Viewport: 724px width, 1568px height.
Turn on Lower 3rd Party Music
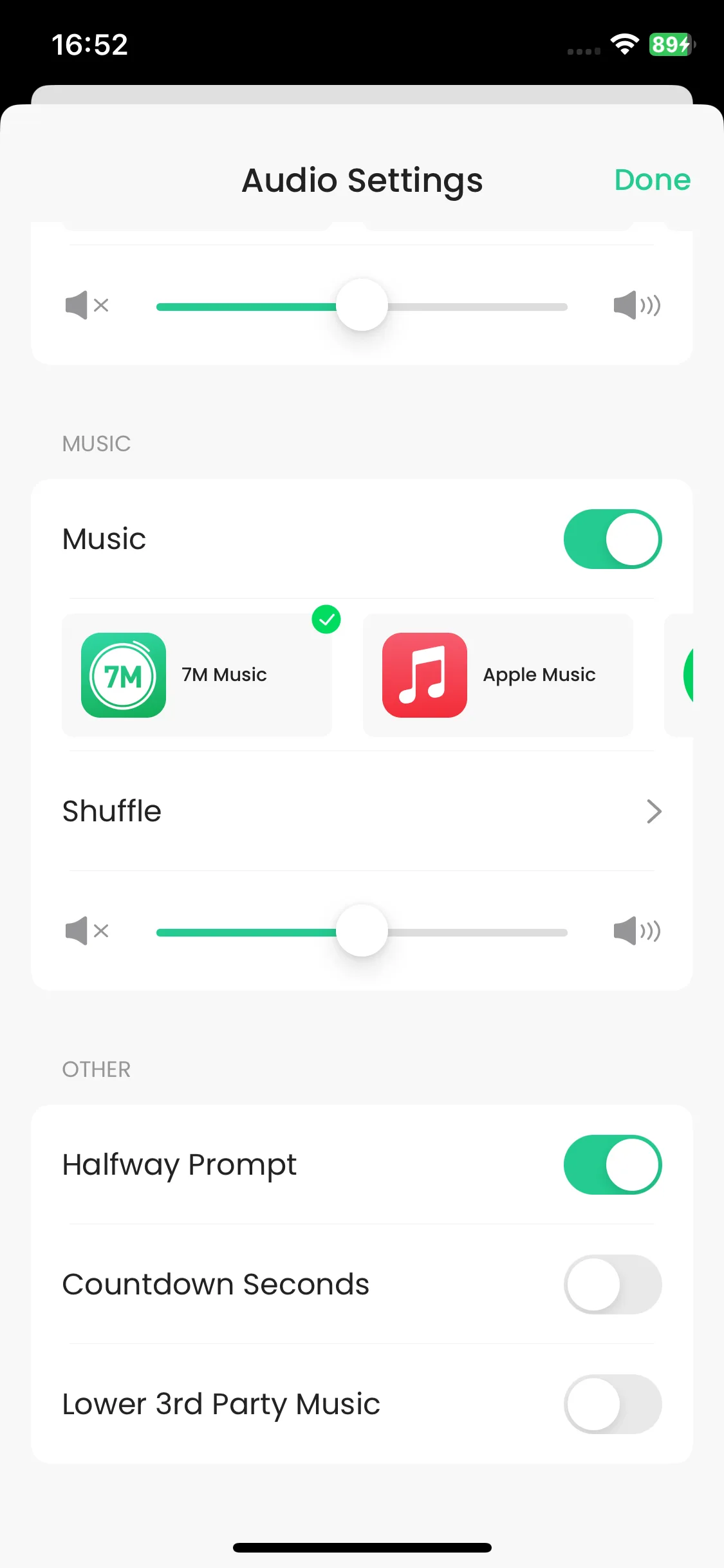pyautogui.click(x=612, y=1405)
